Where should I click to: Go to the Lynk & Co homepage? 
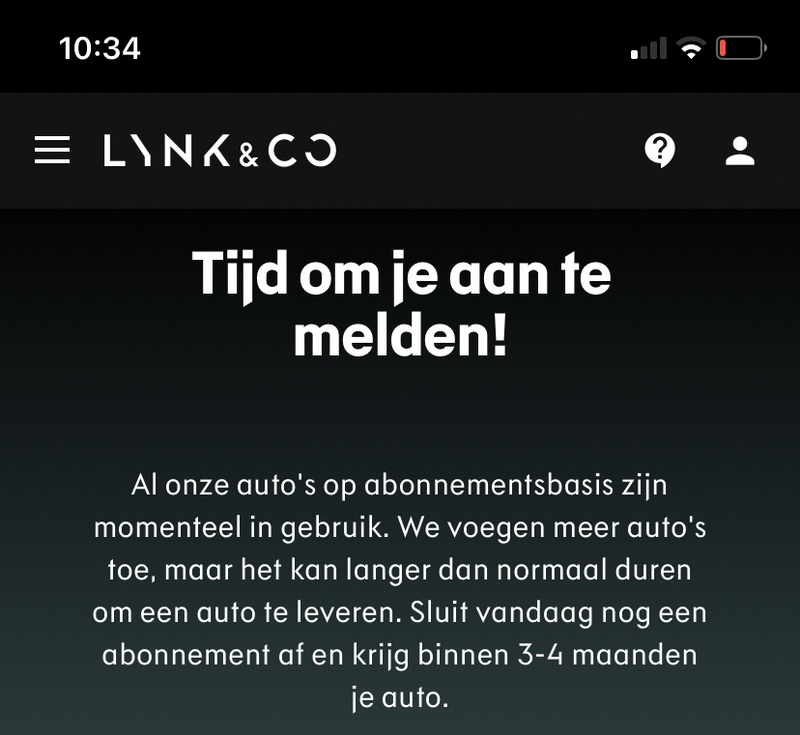coord(220,151)
